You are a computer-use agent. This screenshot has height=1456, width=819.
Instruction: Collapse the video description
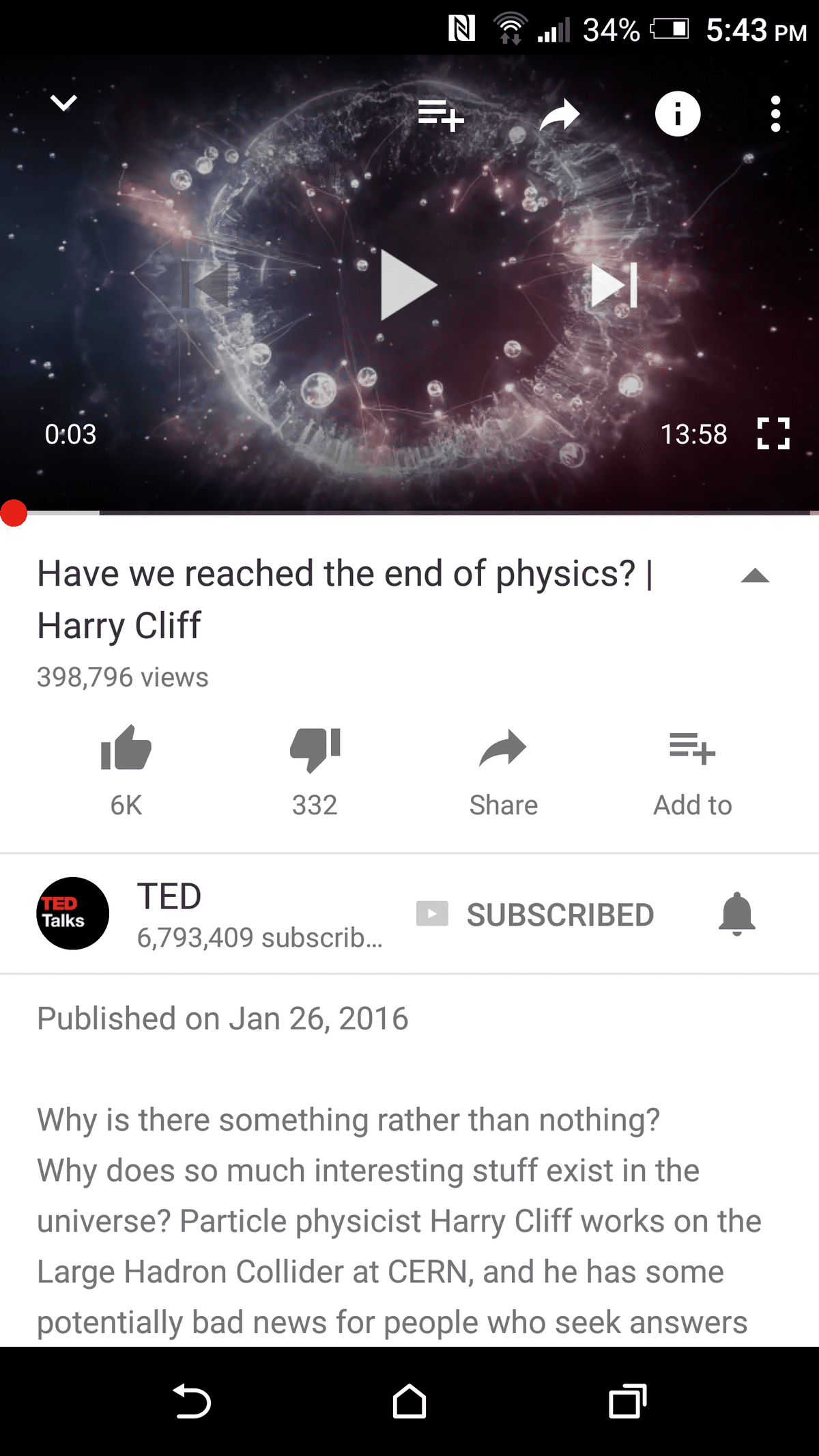755,577
